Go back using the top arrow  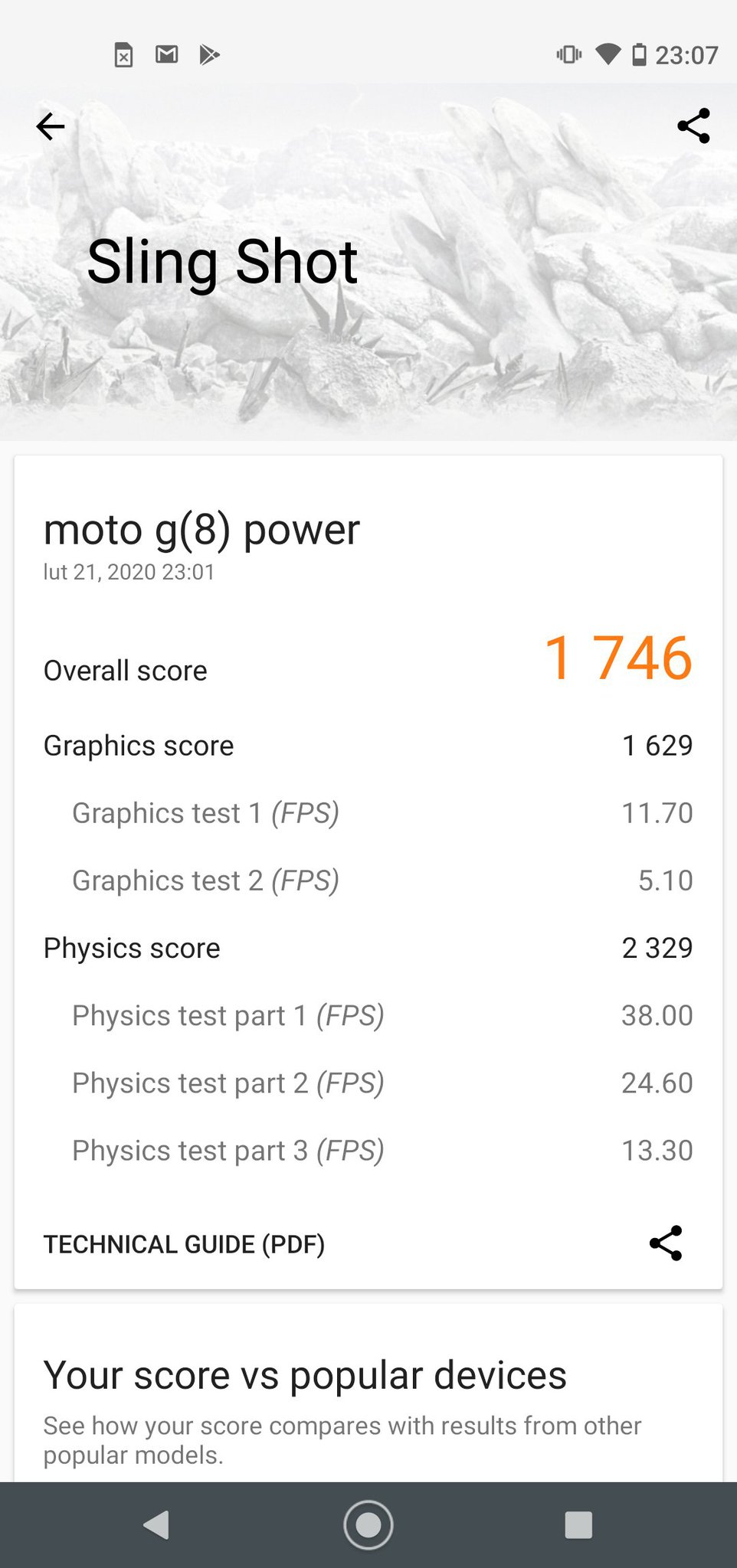pyautogui.click(x=51, y=126)
